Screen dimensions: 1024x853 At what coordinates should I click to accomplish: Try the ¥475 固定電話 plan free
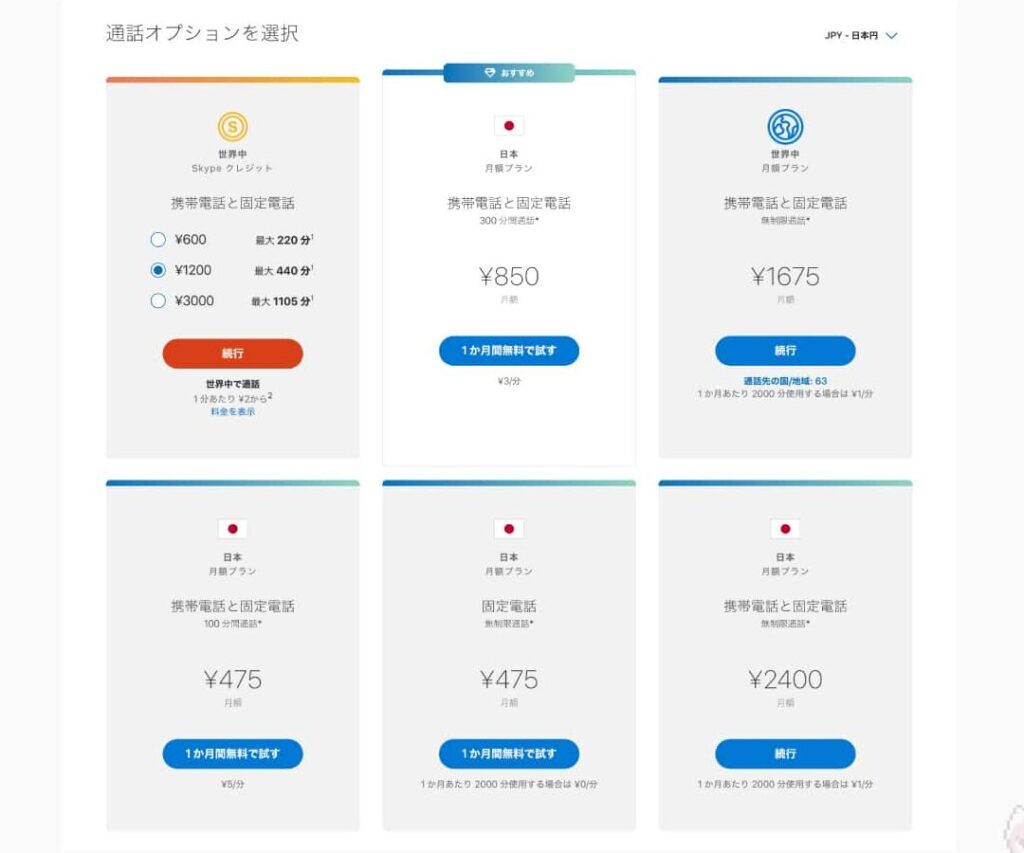508,754
